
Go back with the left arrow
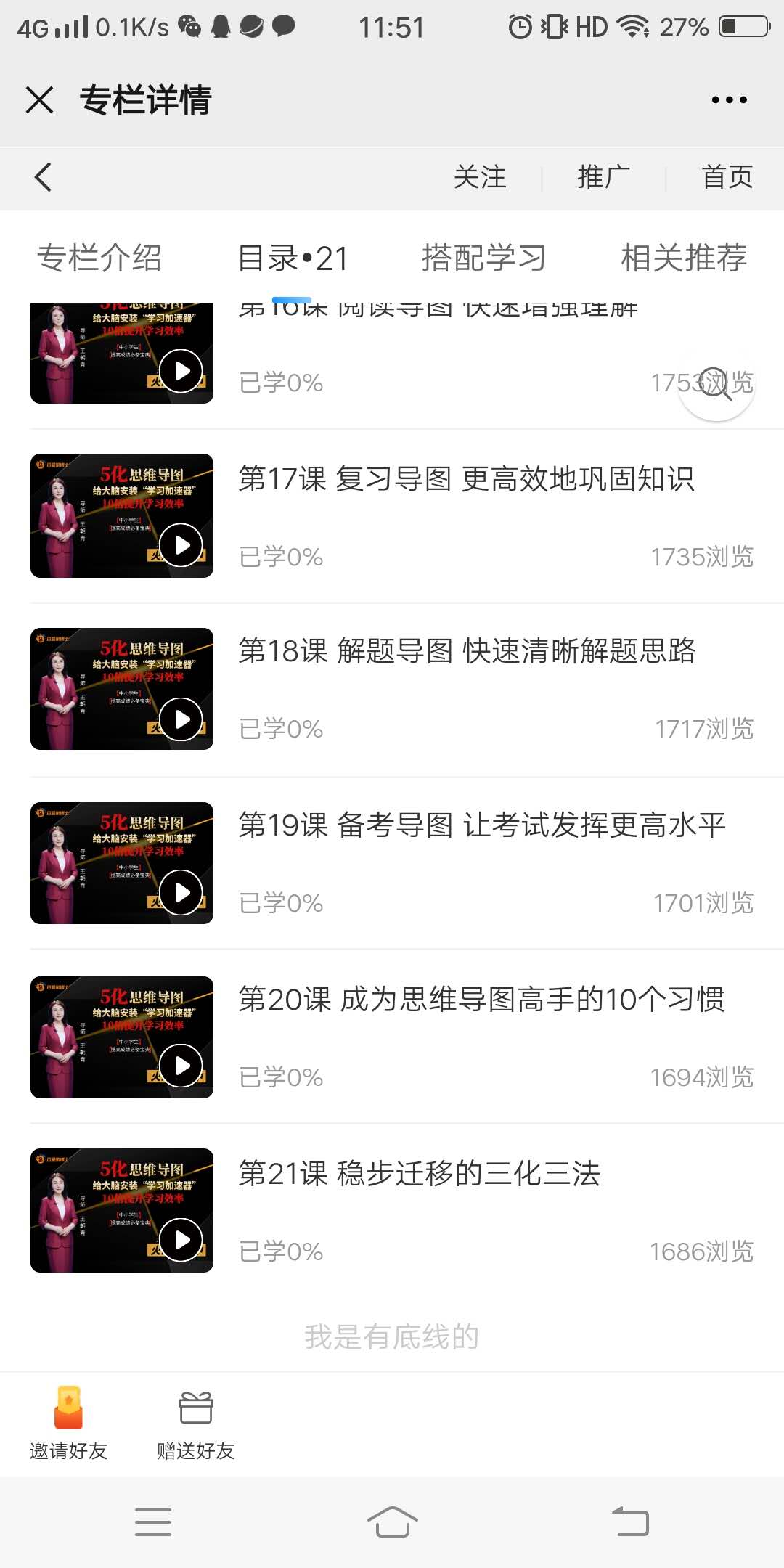click(x=44, y=177)
